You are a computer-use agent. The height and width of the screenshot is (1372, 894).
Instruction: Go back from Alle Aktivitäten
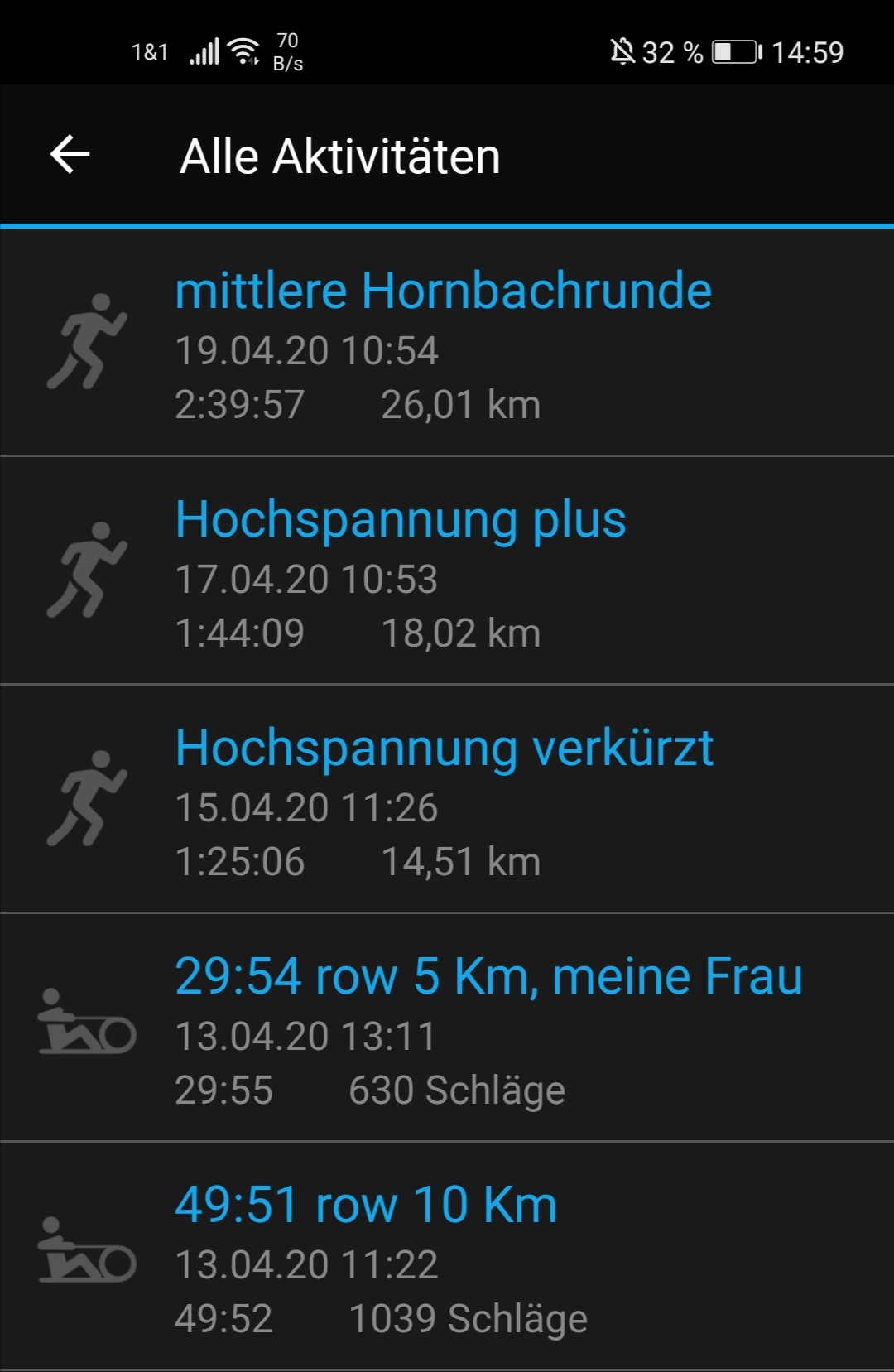(70, 155)
